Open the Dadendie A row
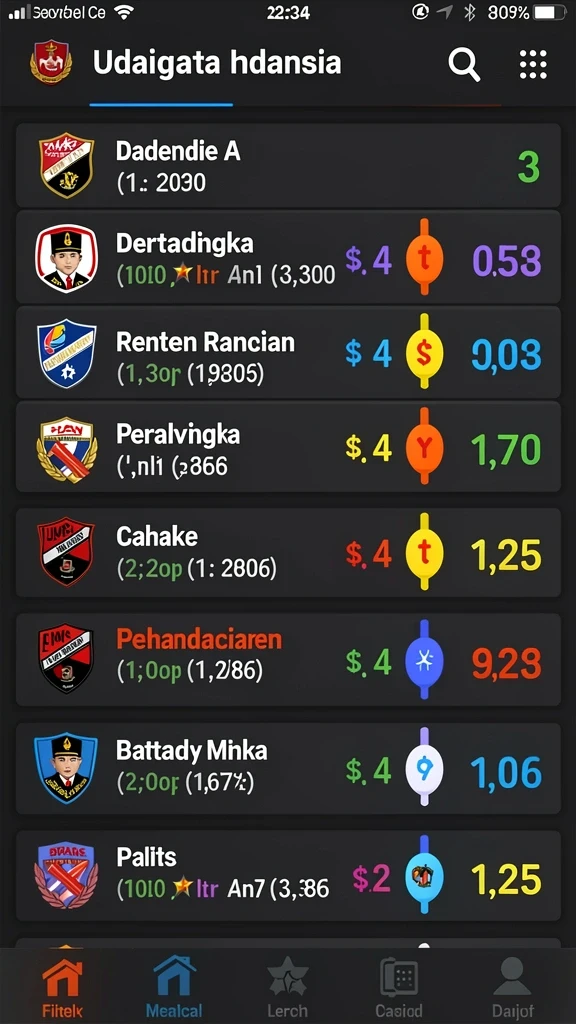This screenshot has width=576, height=1024. [288, 165]
